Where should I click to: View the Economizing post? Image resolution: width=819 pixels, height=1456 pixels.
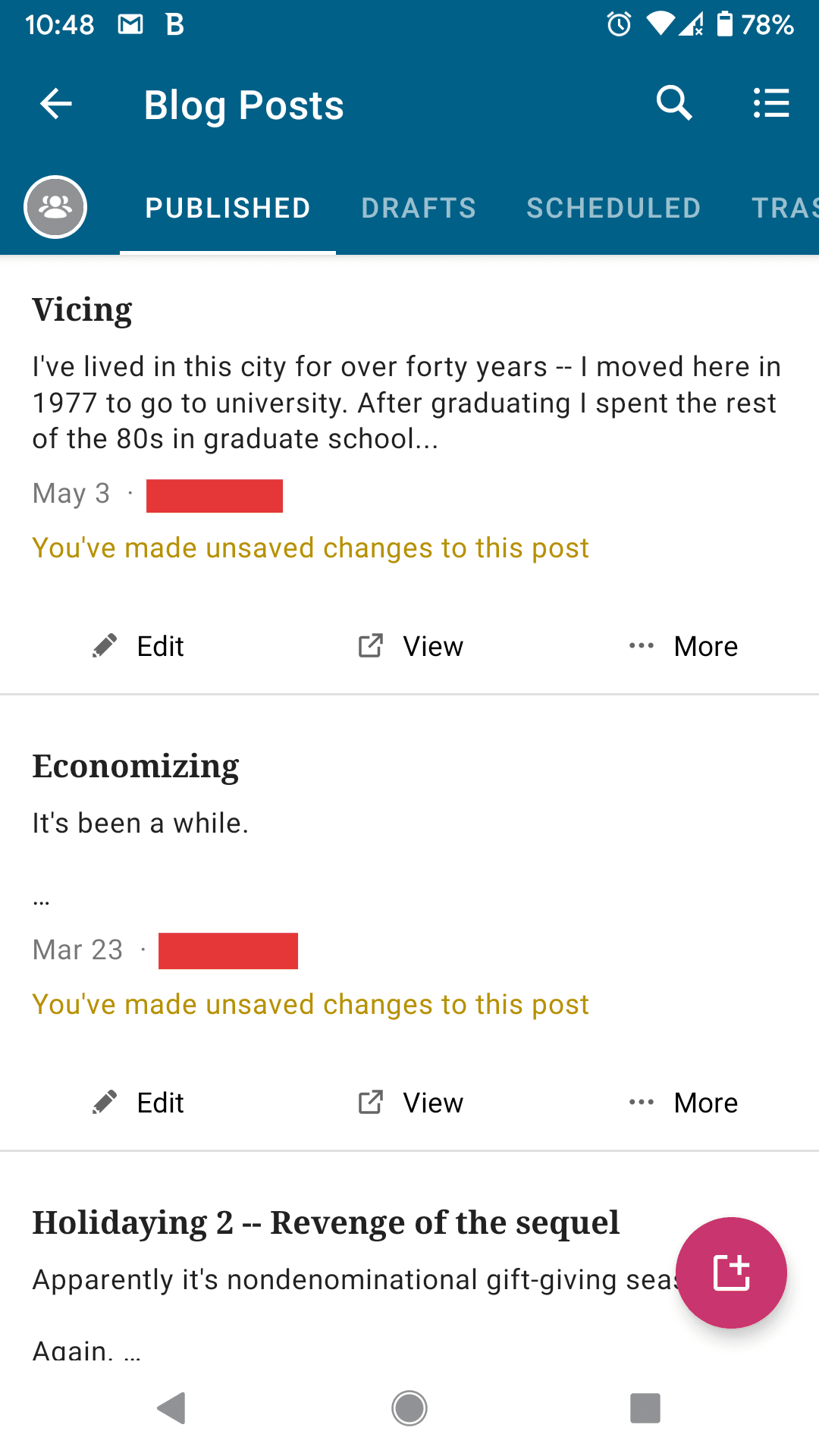411,1103
